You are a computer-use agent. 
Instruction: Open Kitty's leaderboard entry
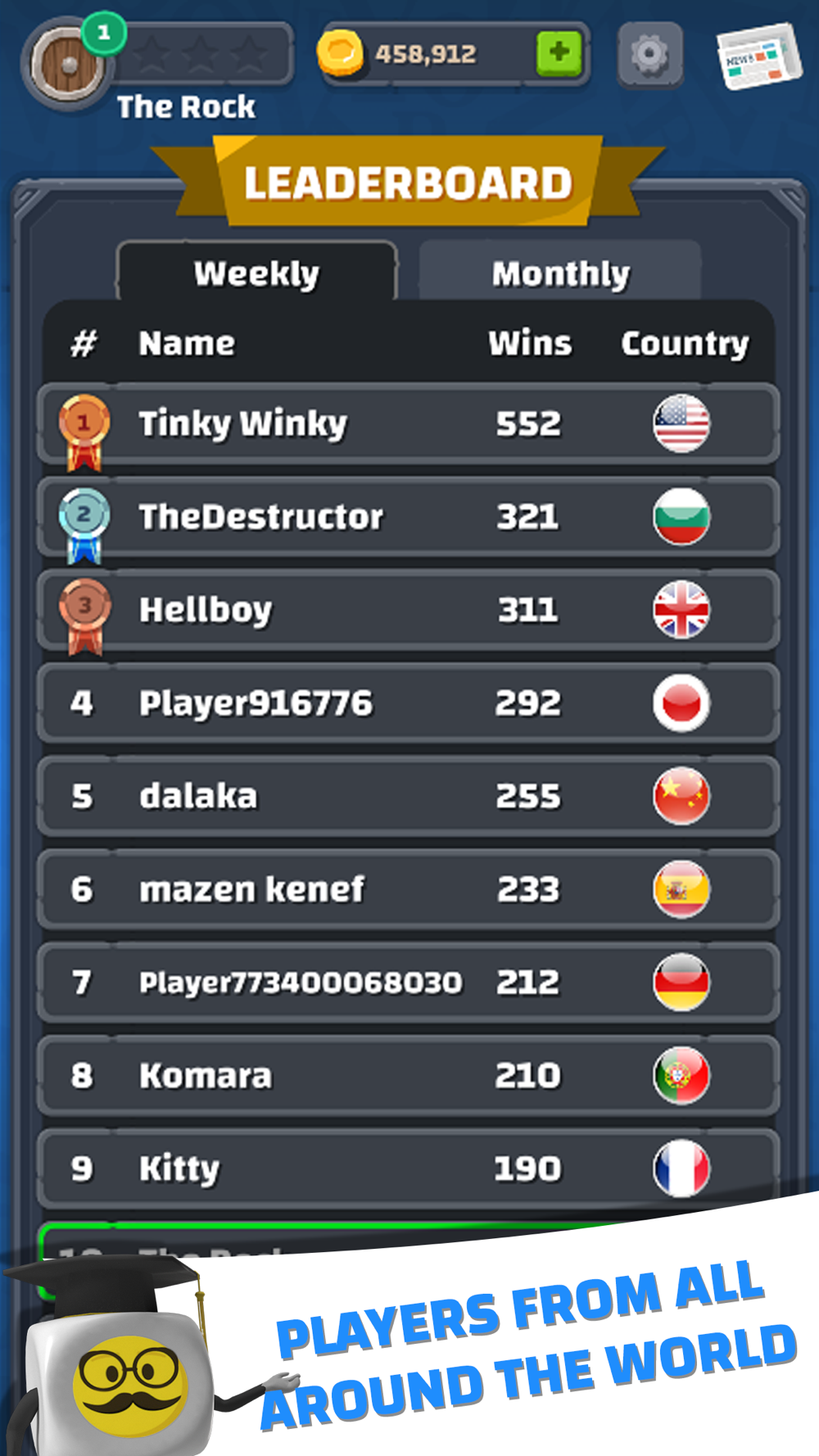[x=408, y=1169]
